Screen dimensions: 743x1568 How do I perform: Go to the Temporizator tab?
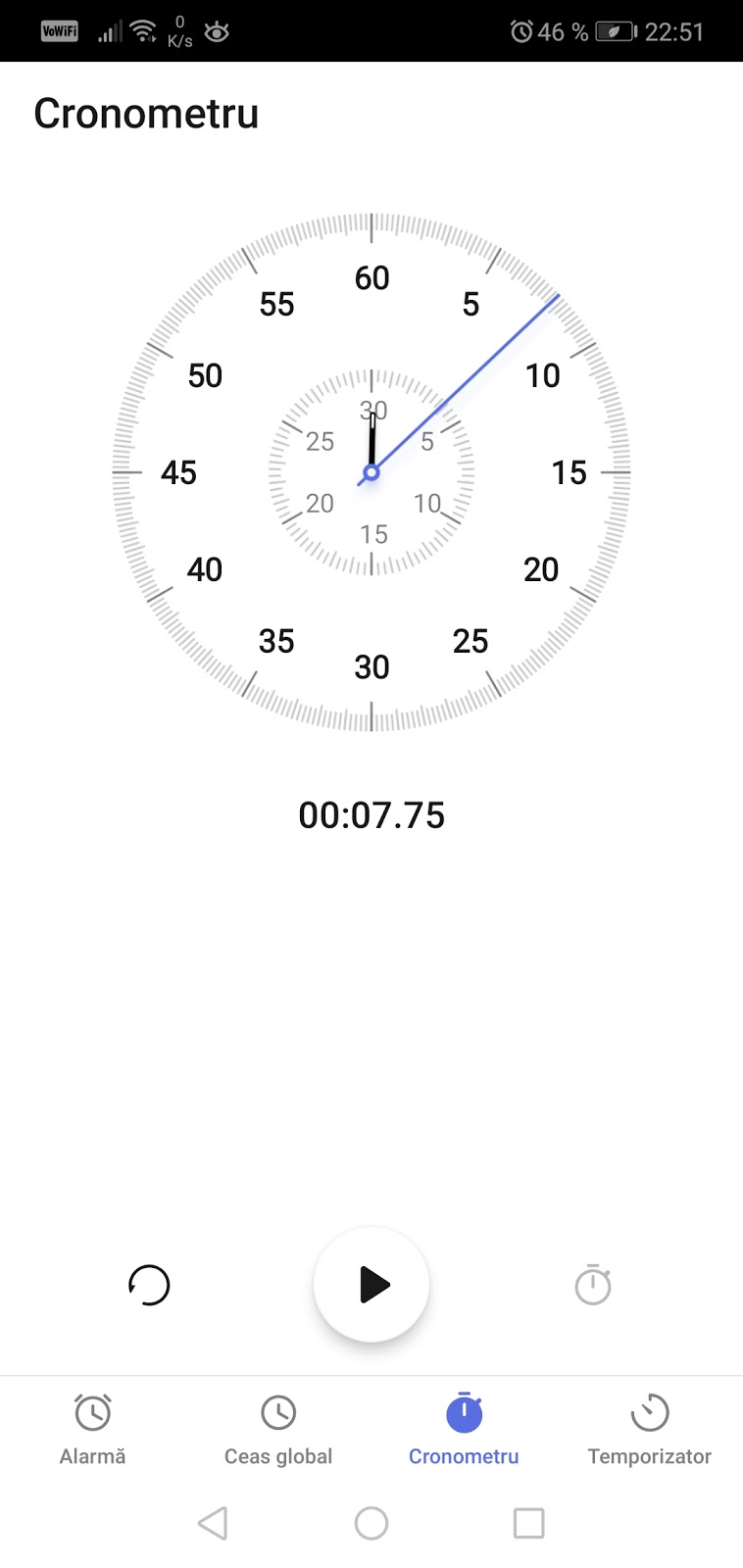click(x=650, y=1430)
